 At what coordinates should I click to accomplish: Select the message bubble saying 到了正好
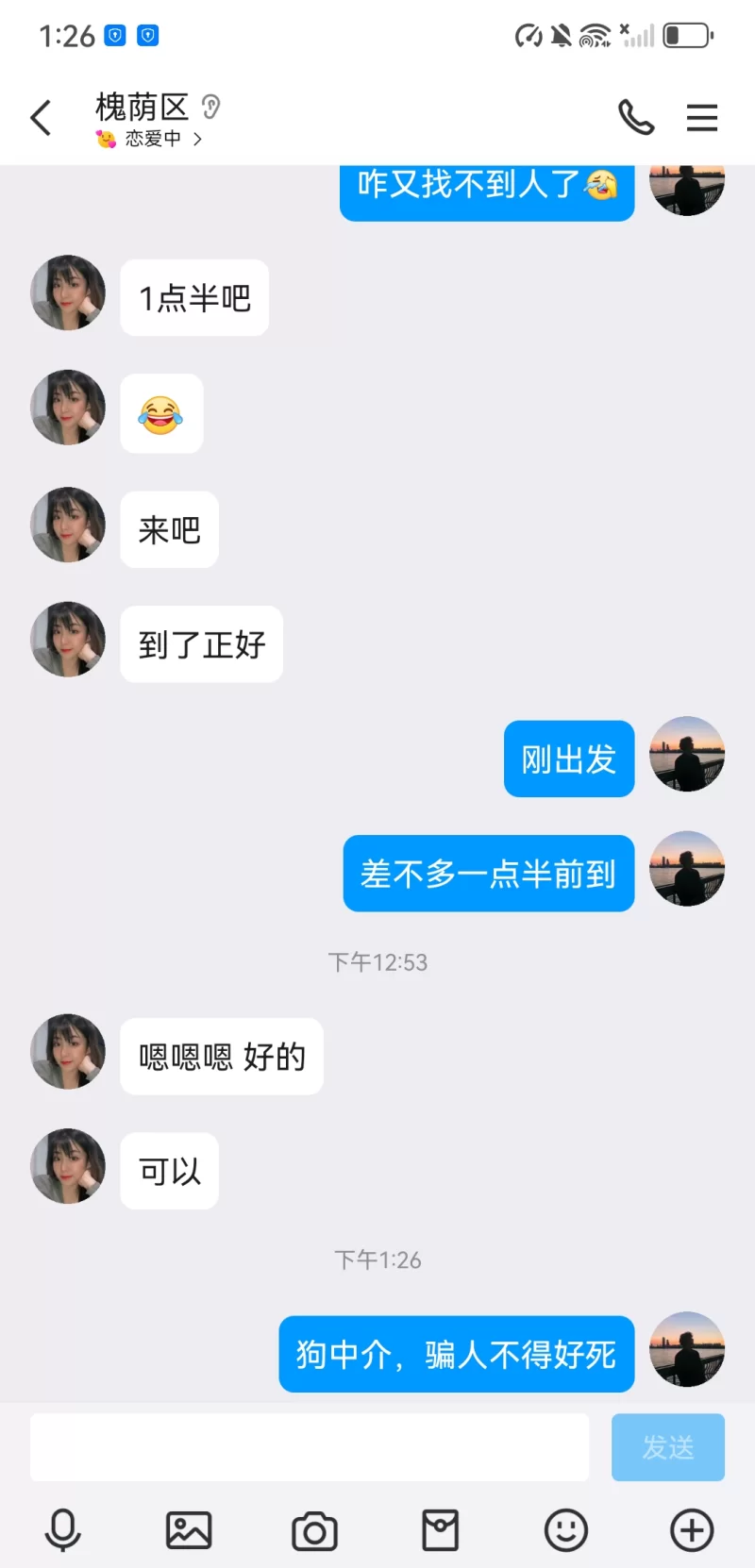click(201, 644)
